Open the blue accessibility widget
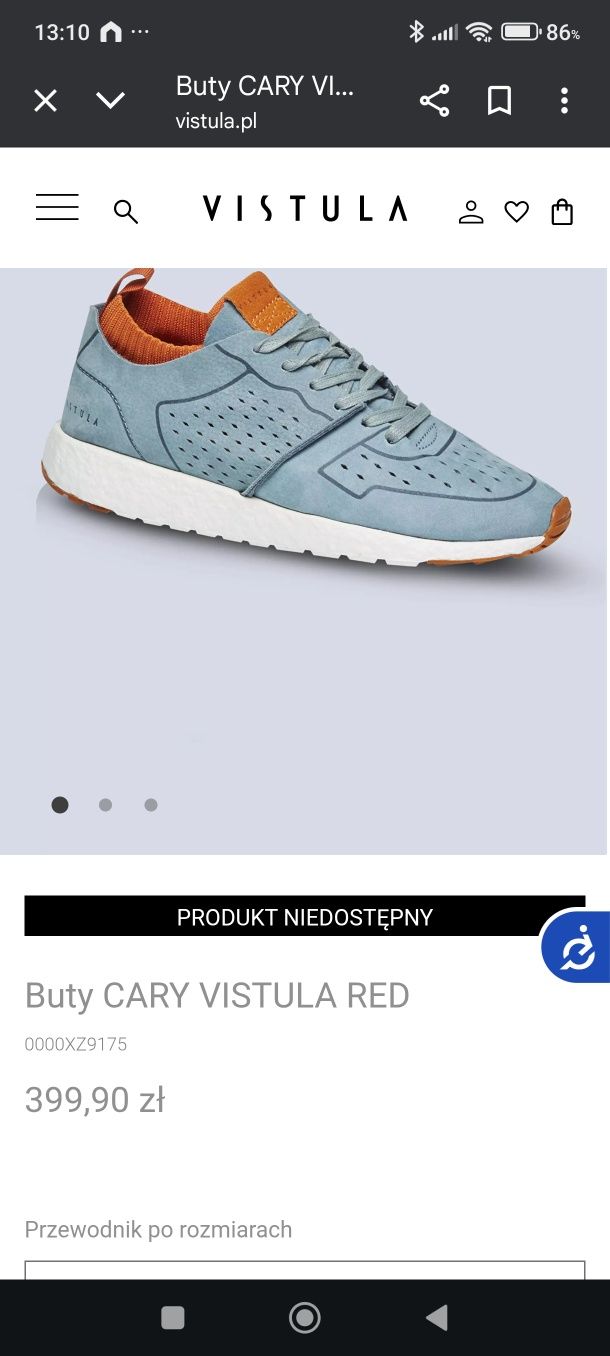The width and height of the screenshot is (610, 1356). click(577, 947)
